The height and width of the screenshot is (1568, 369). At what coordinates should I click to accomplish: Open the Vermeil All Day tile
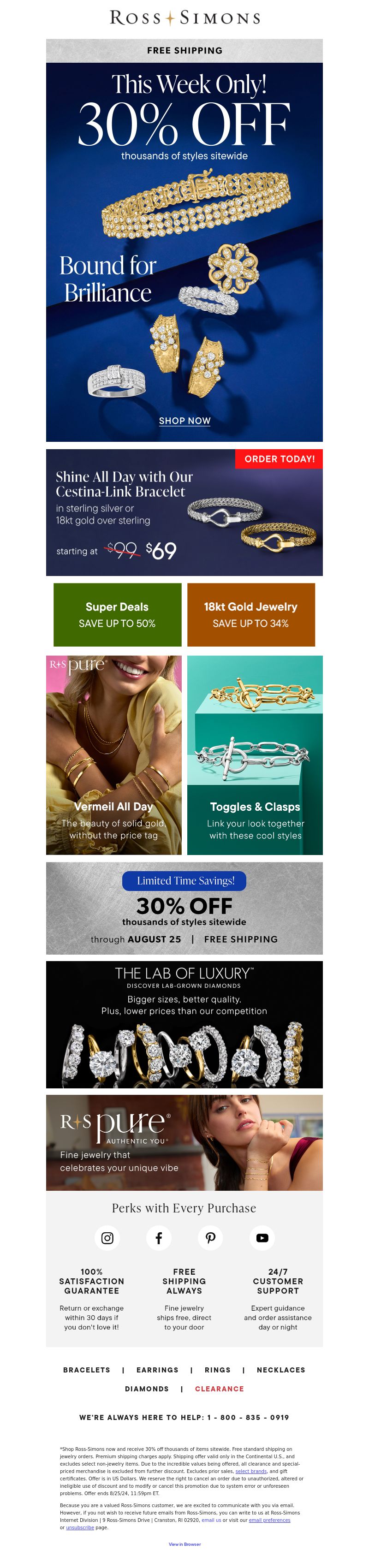pos(114,755)
